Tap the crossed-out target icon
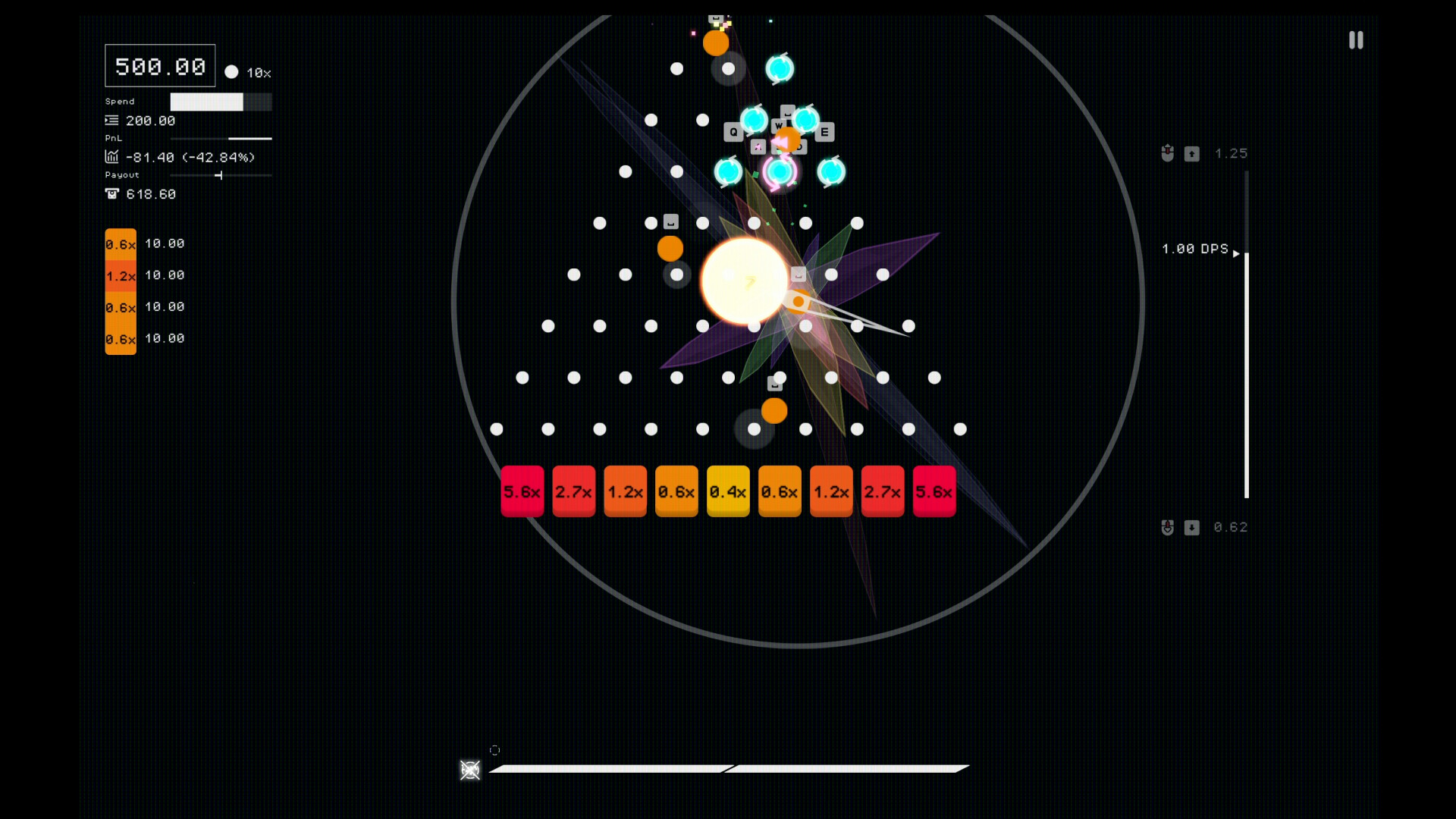The image size is (1456, 819). tap(470, 770)
